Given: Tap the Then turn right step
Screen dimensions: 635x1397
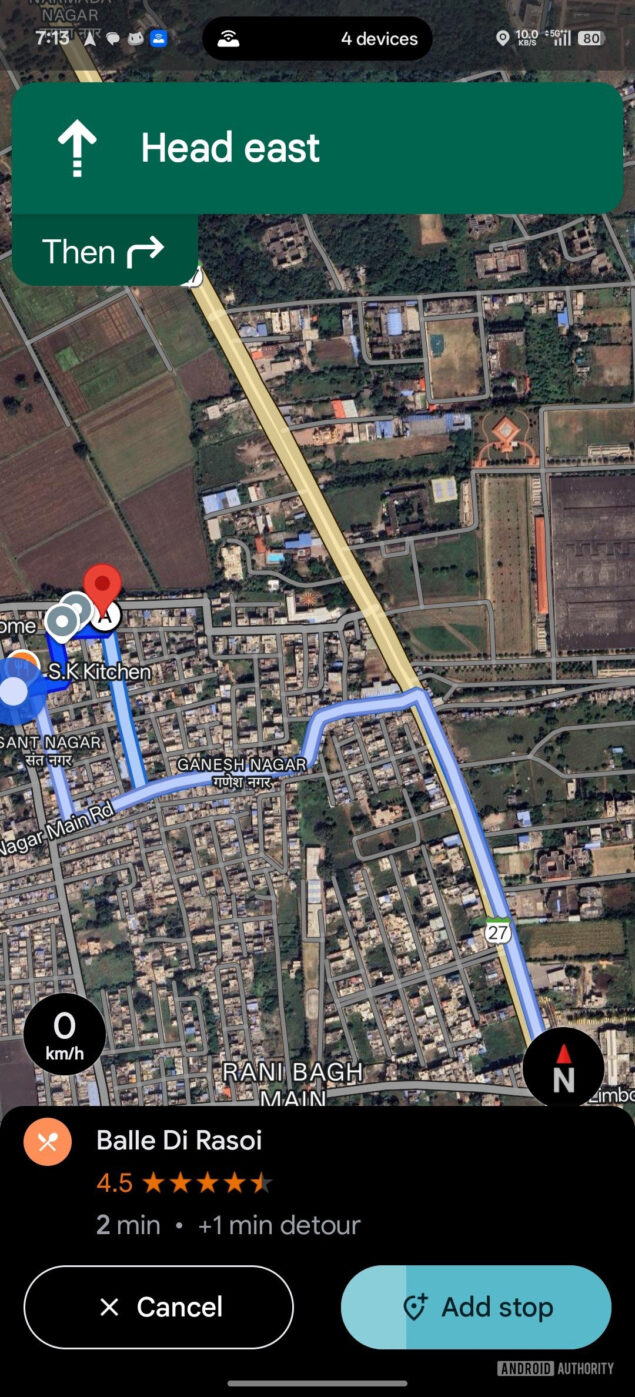Looking at the screenshot, I should [x=104, y=251].
